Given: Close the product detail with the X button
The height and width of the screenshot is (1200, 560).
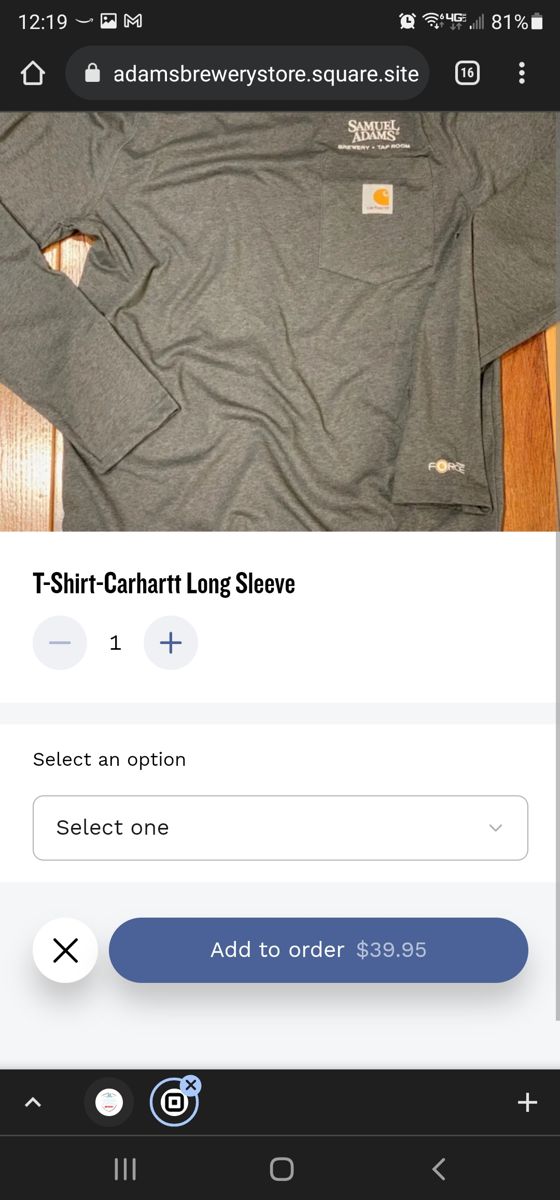Looking at the screenshot, I should [65, 950].
